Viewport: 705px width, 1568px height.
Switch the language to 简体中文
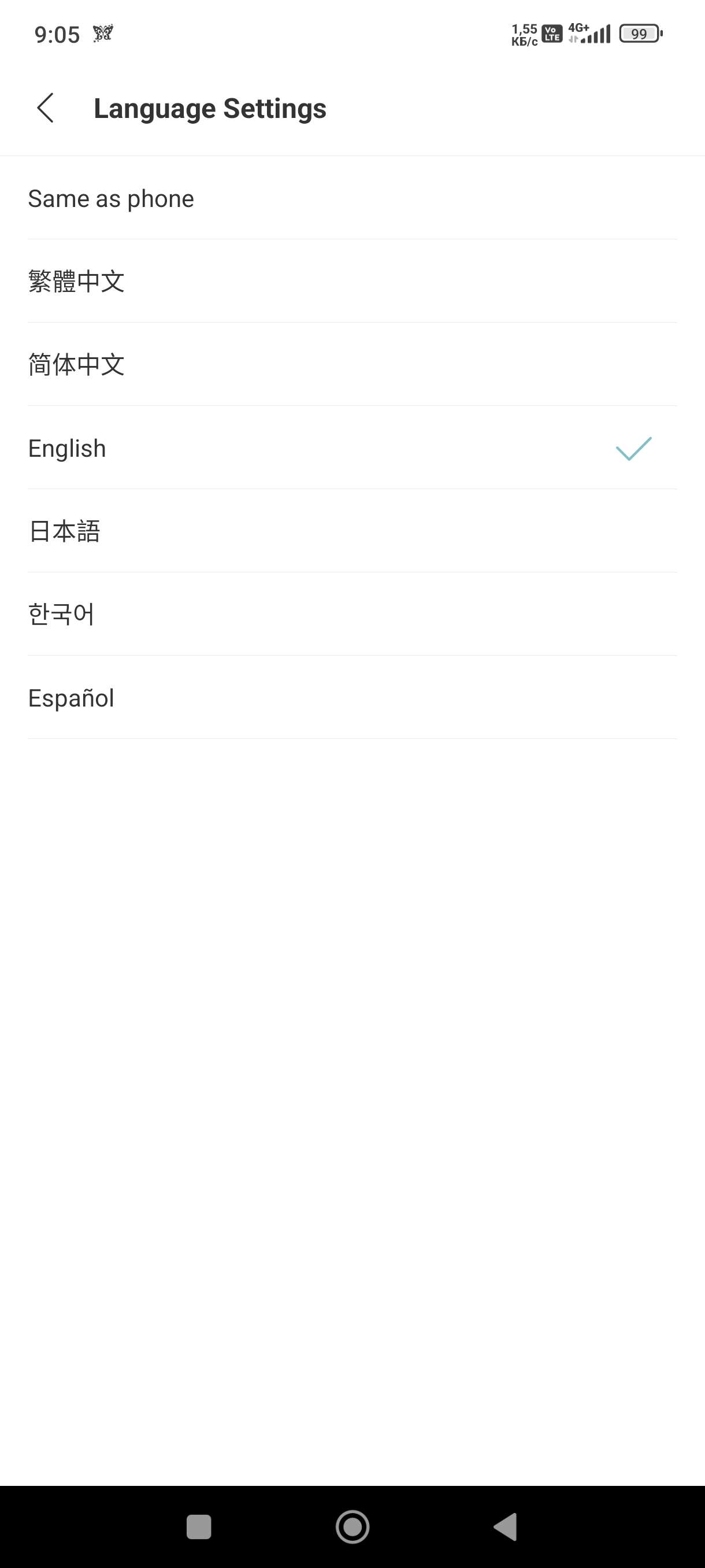[77, 365]
